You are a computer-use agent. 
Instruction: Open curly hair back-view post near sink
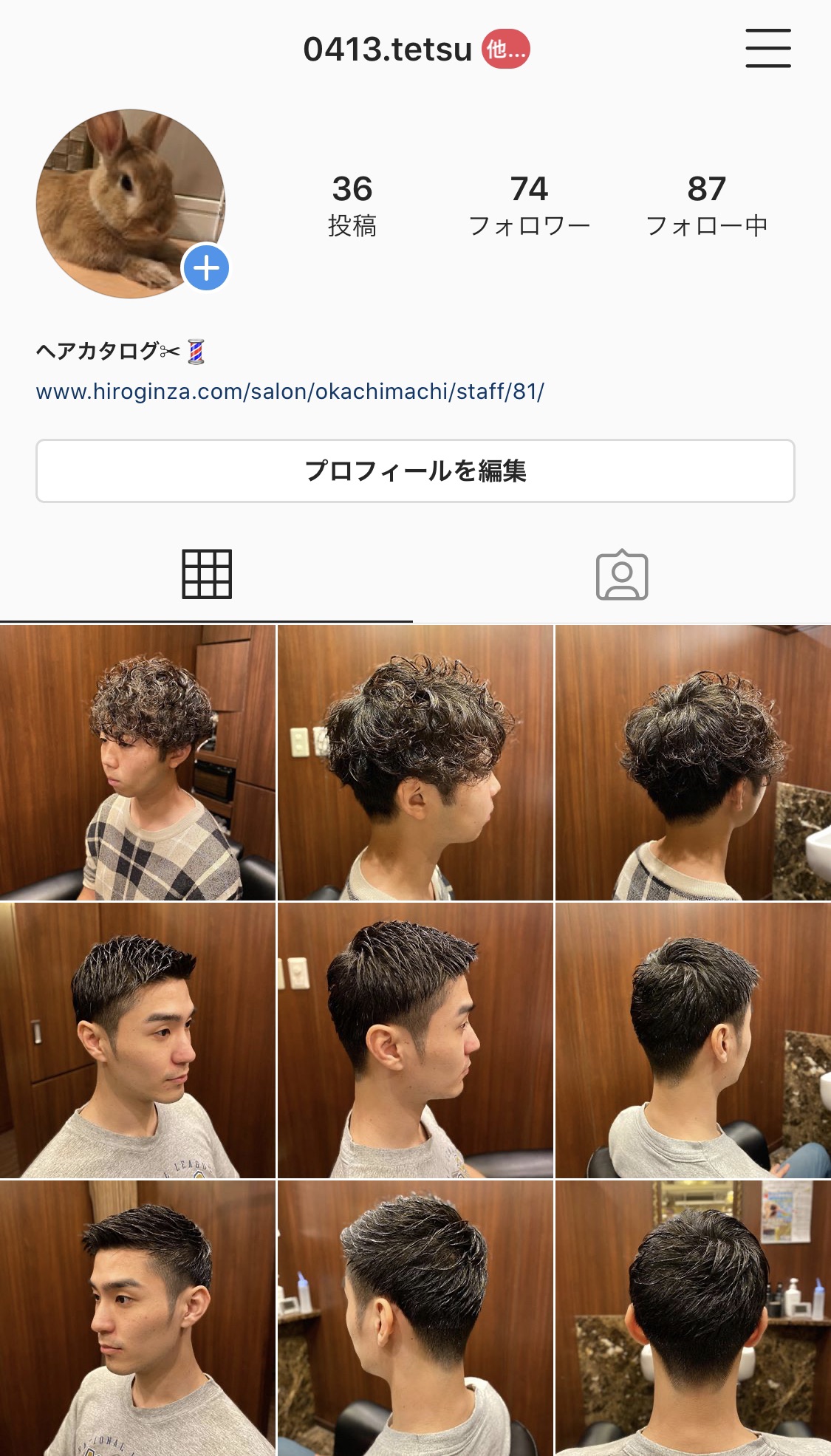pos(693,762)
